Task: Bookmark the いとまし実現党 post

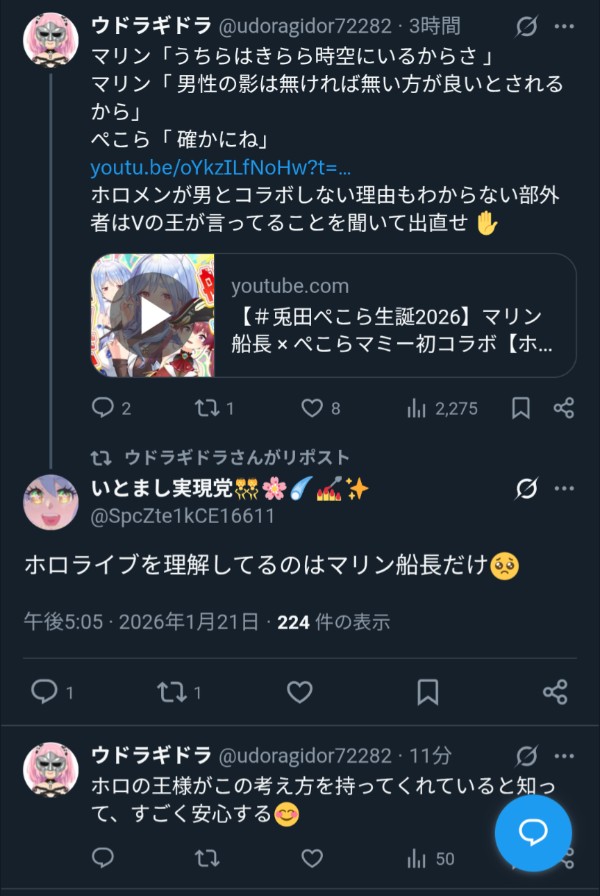Action: coord(428,691)
